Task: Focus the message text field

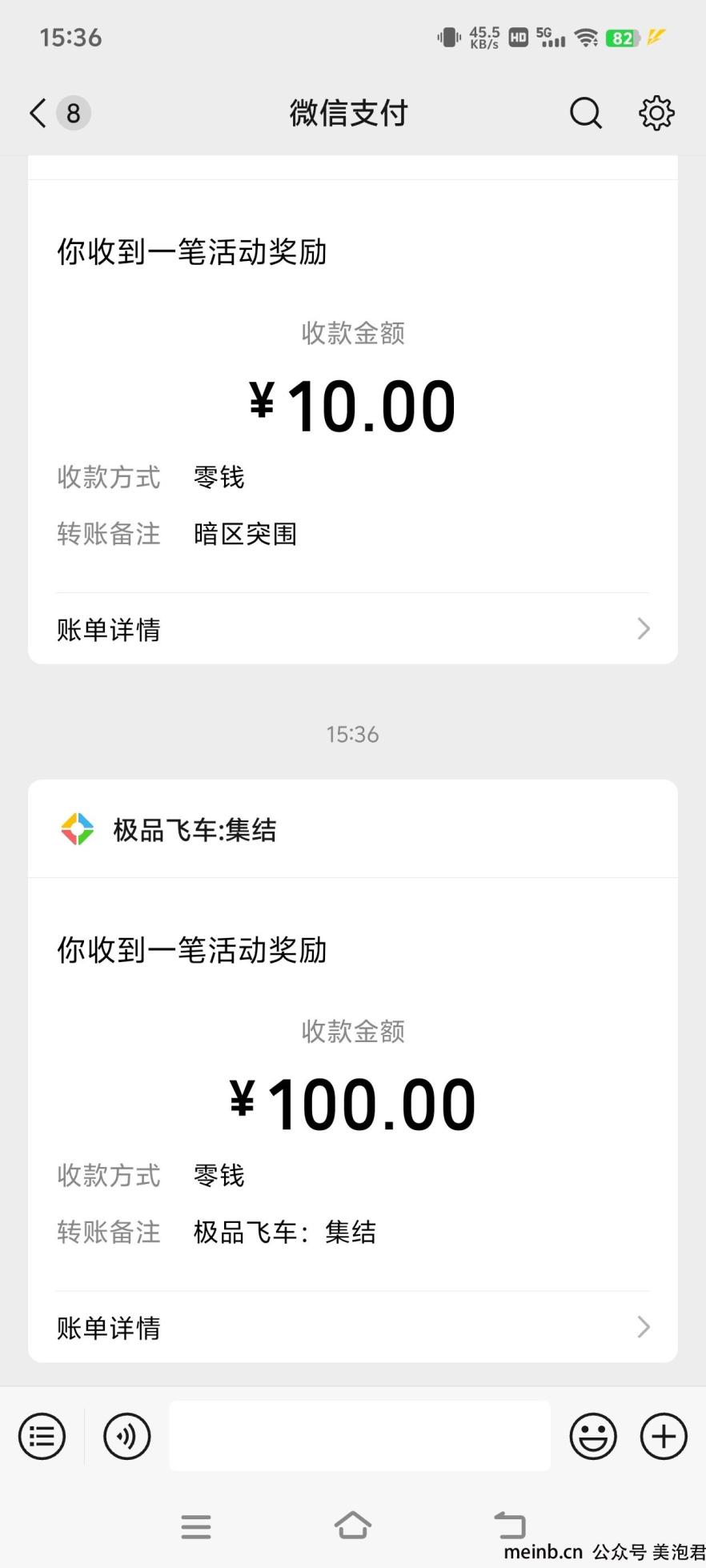Action: [359, 1436]
